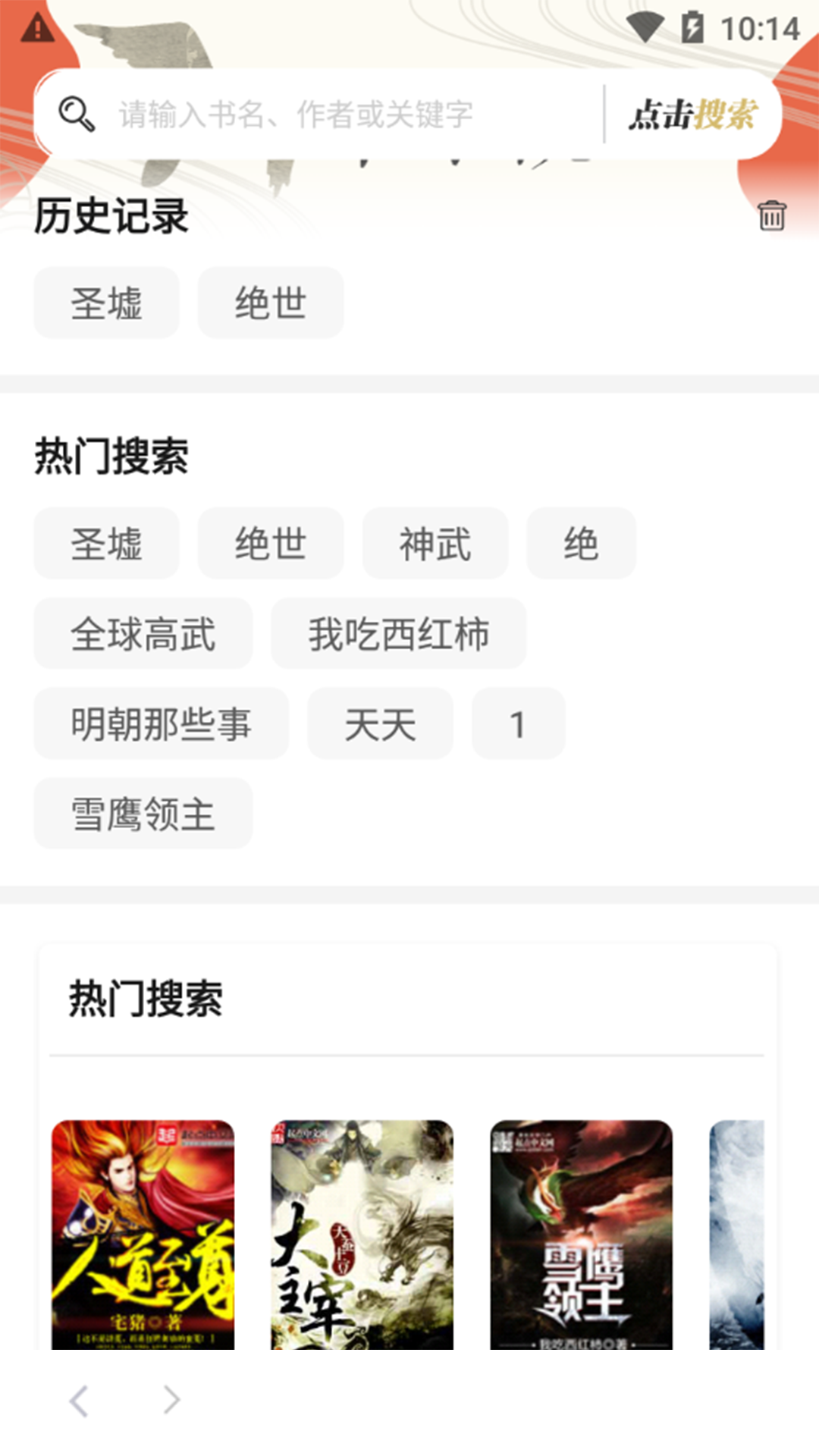Go forward with the right arrow

[172, 1400]
